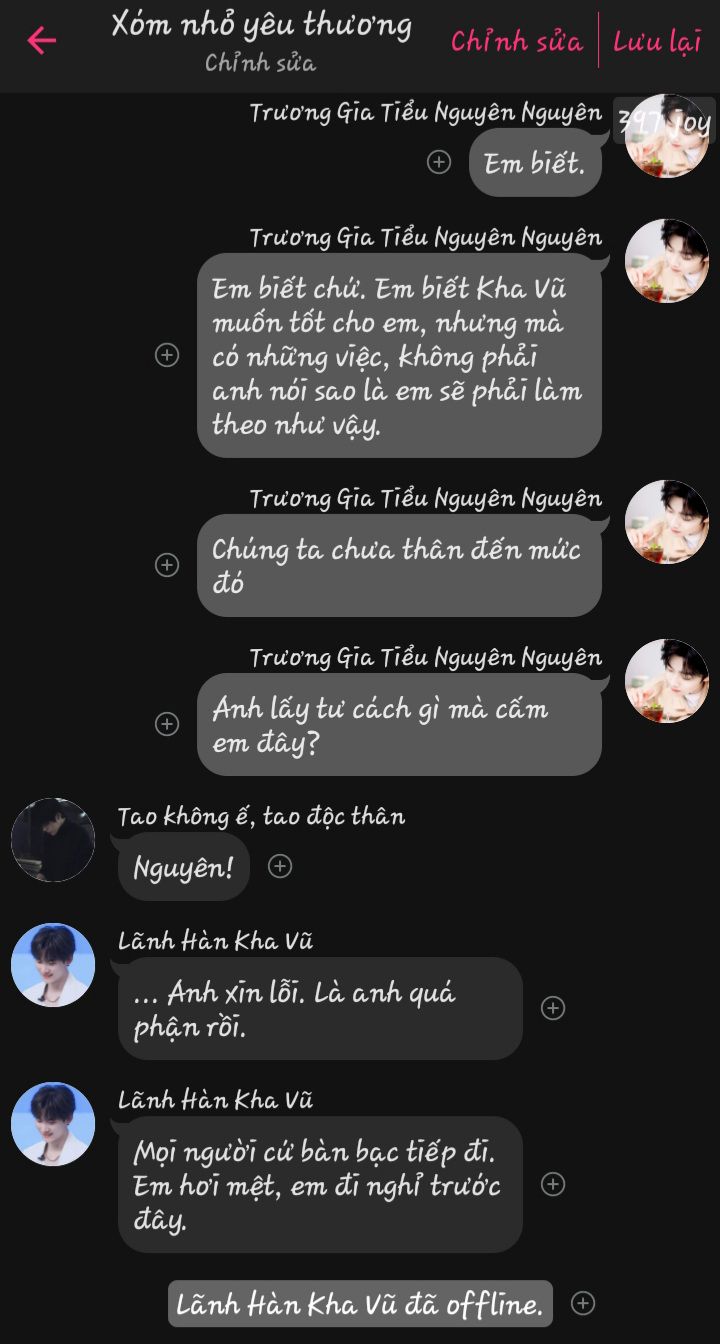Select the "Chúng ta chưa thân đến mức đó" bubble
This screenshot has width=720, height=1344.
pyautogui.click(x=399, y=565)
